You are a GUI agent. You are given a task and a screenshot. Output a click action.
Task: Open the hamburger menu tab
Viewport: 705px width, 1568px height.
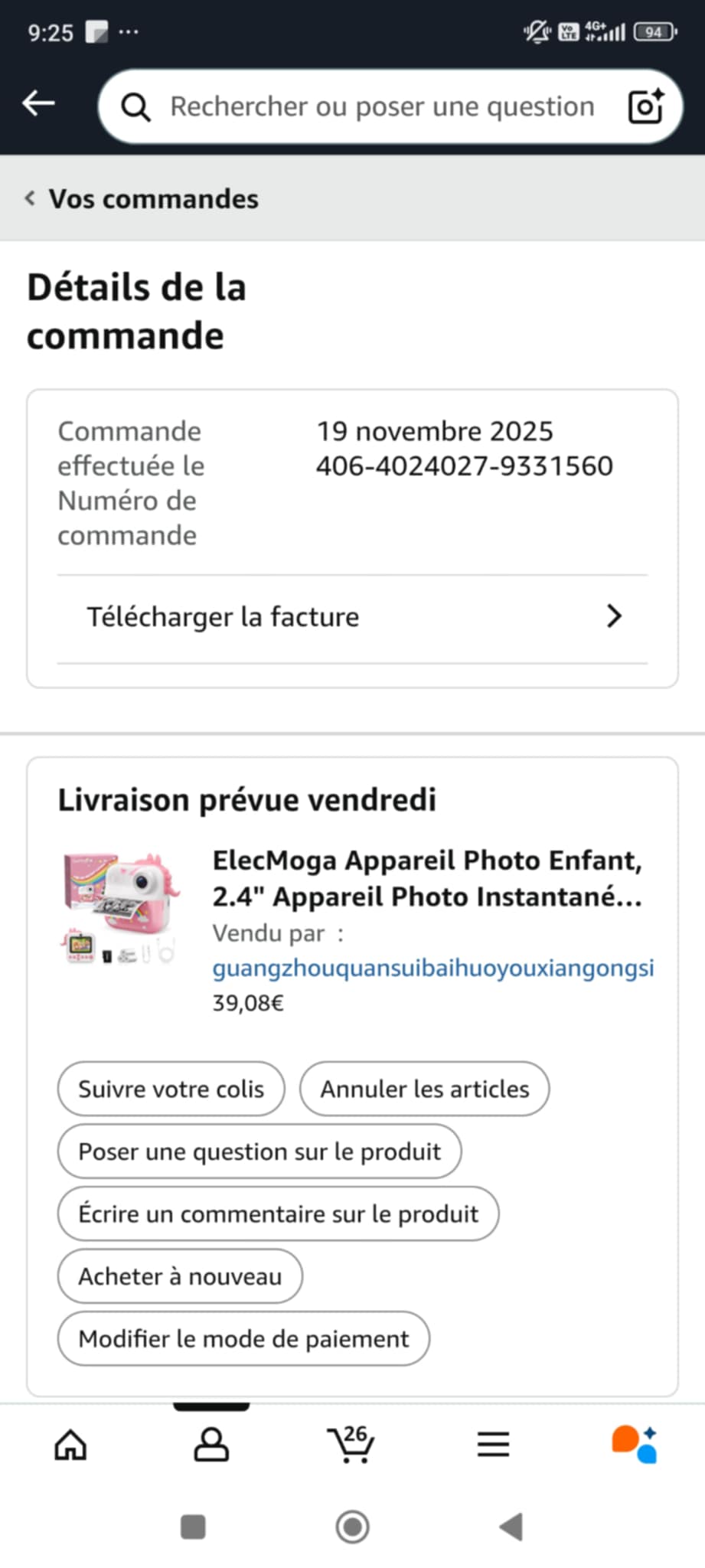pyautogui.click(x=493, y=1445)
